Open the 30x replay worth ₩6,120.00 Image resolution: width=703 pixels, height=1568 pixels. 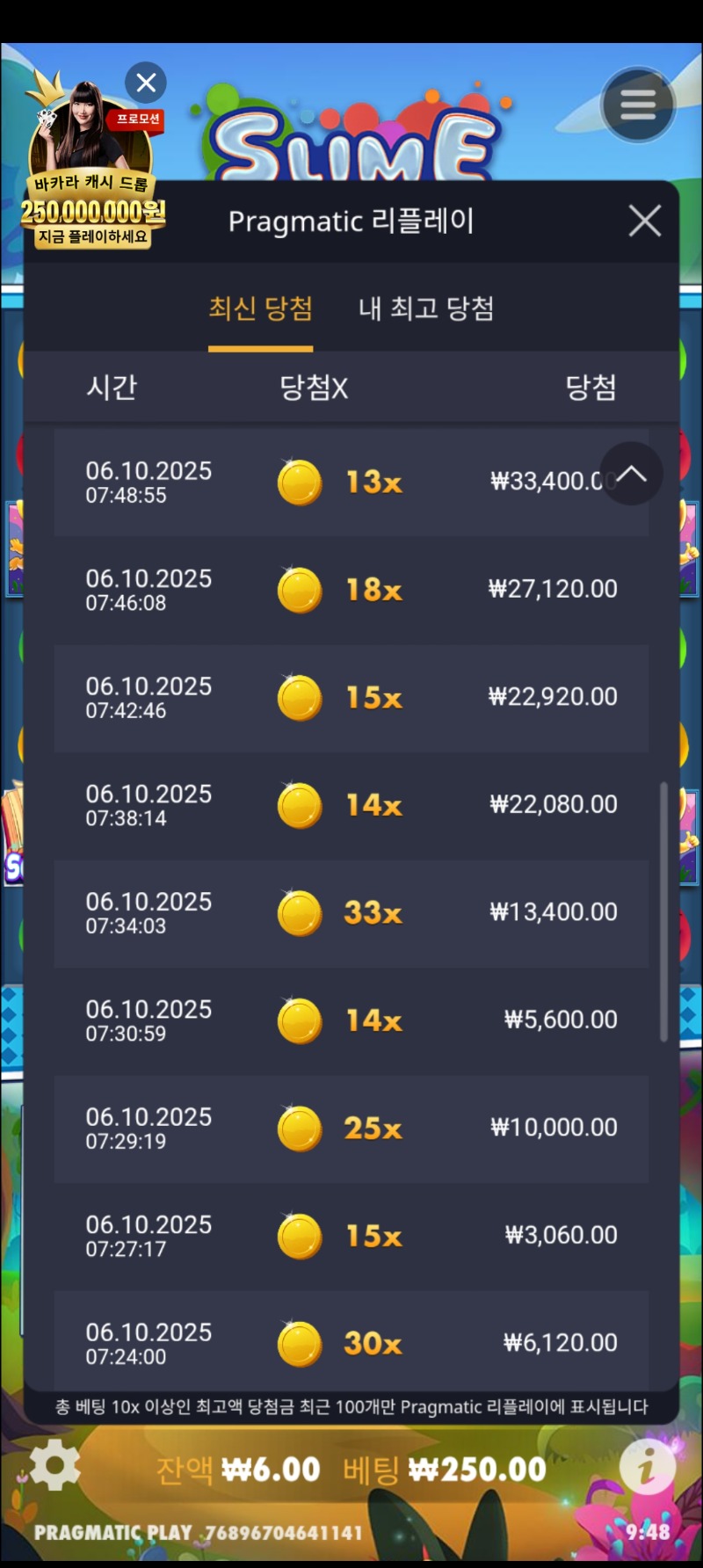click(351, 1342)
